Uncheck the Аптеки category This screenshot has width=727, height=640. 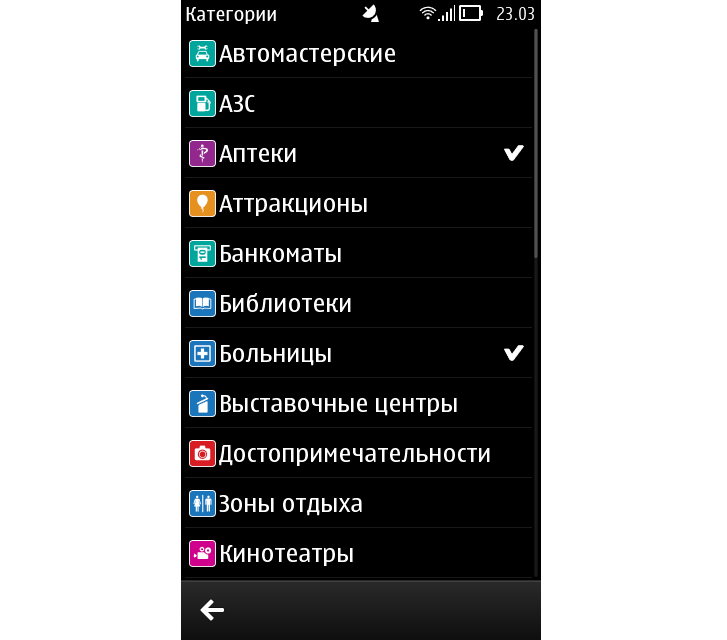[513, 154]
